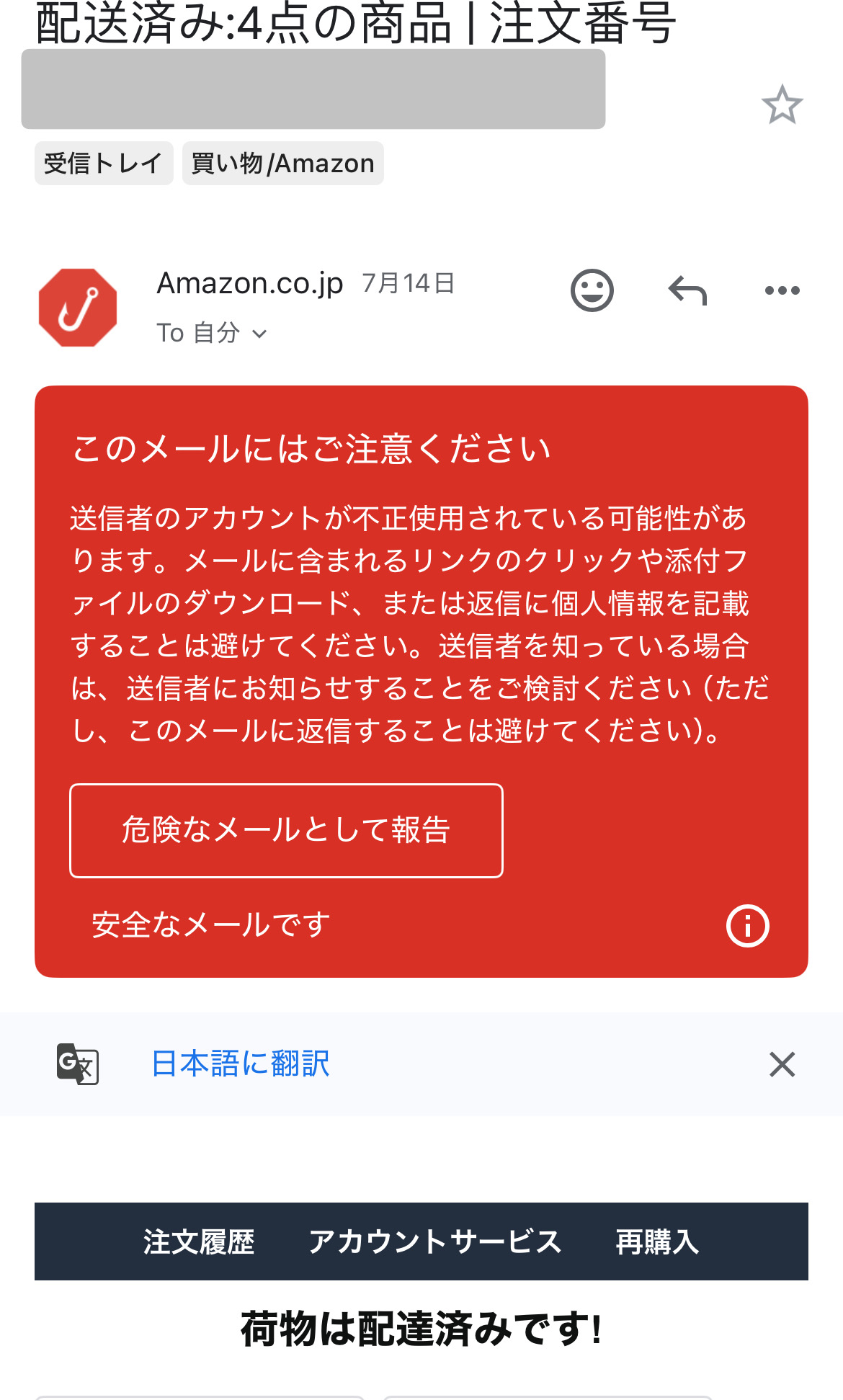
Task: Expand the "To 自分" recipient details
Action: tap(212, 333)
